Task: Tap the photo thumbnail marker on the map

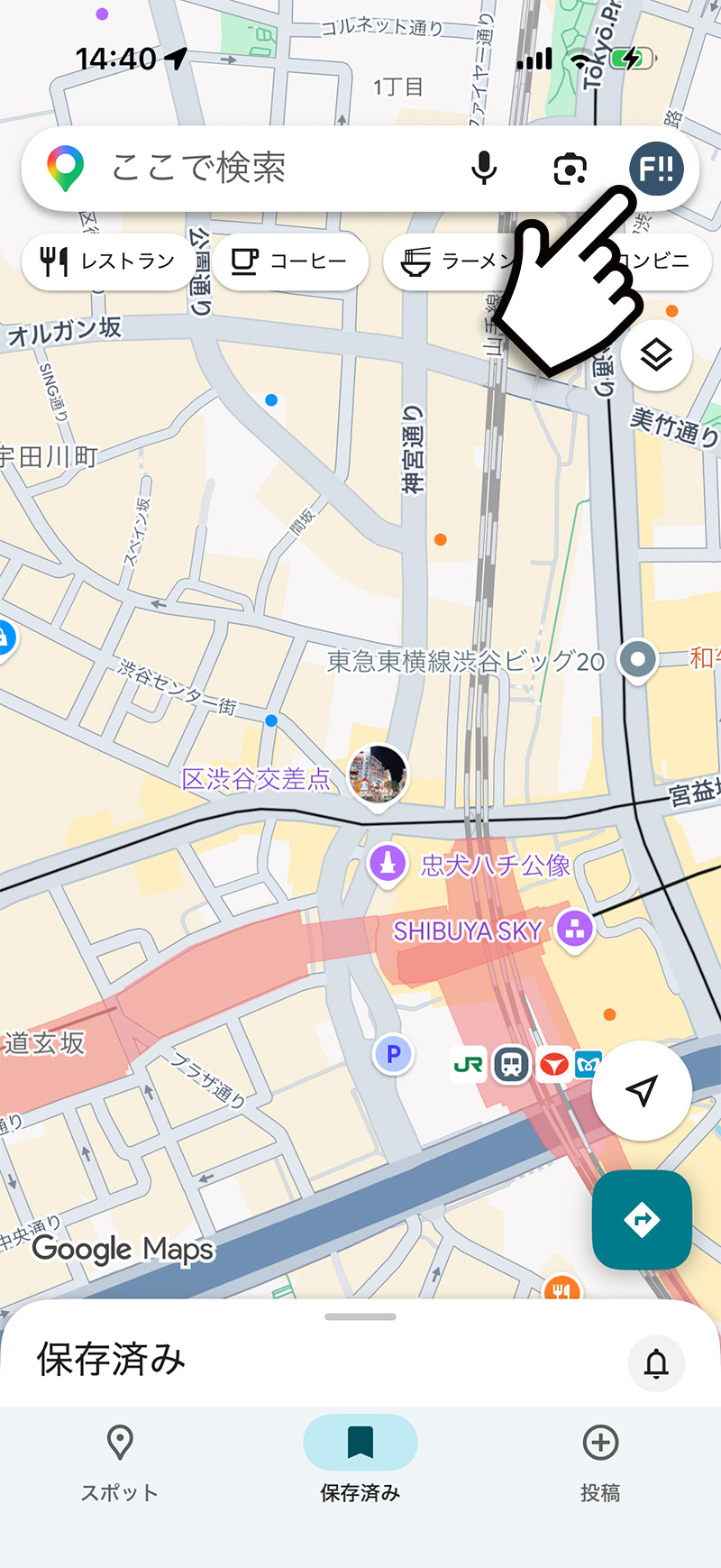Action: [x=379, y=774]
